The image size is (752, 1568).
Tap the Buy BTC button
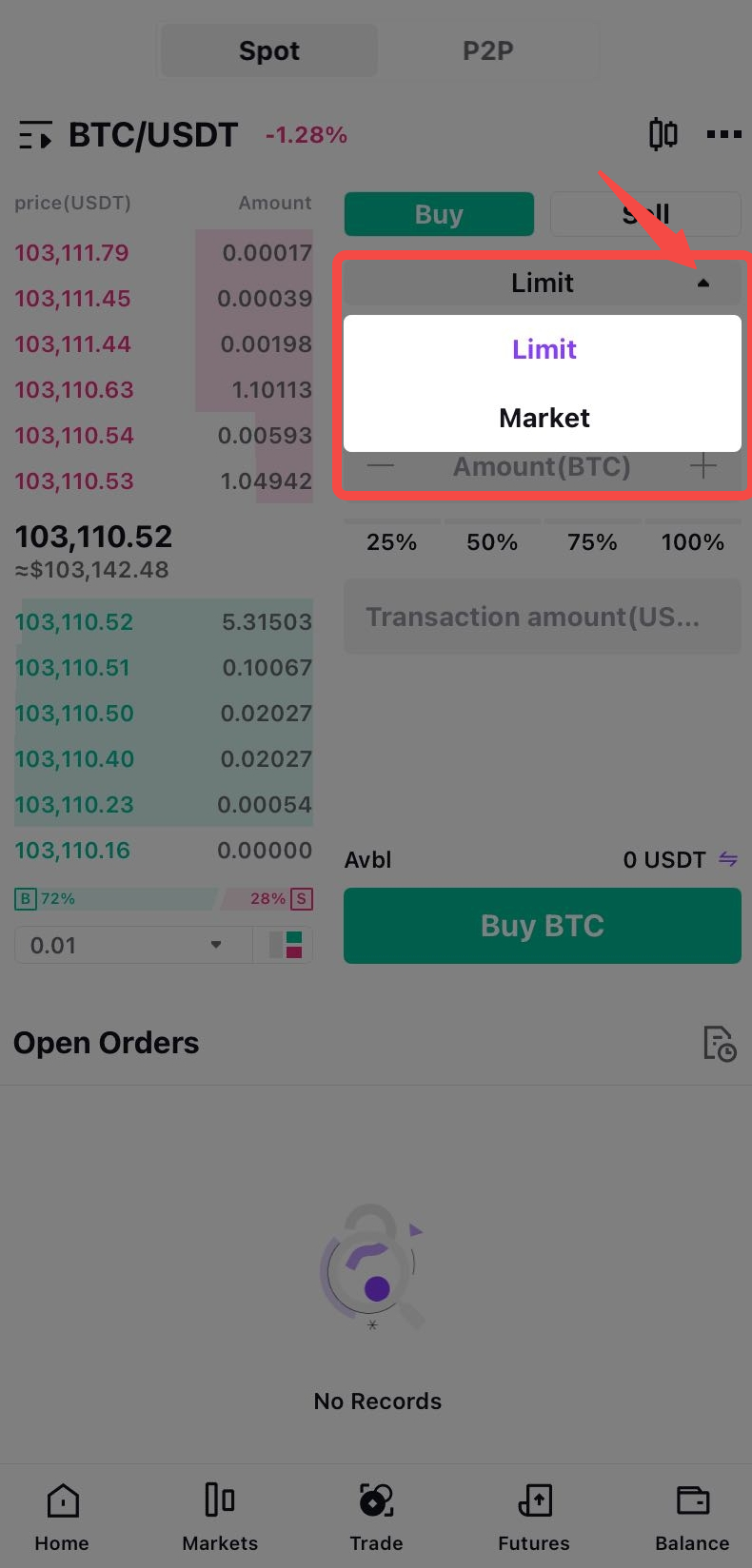(542, 926)
